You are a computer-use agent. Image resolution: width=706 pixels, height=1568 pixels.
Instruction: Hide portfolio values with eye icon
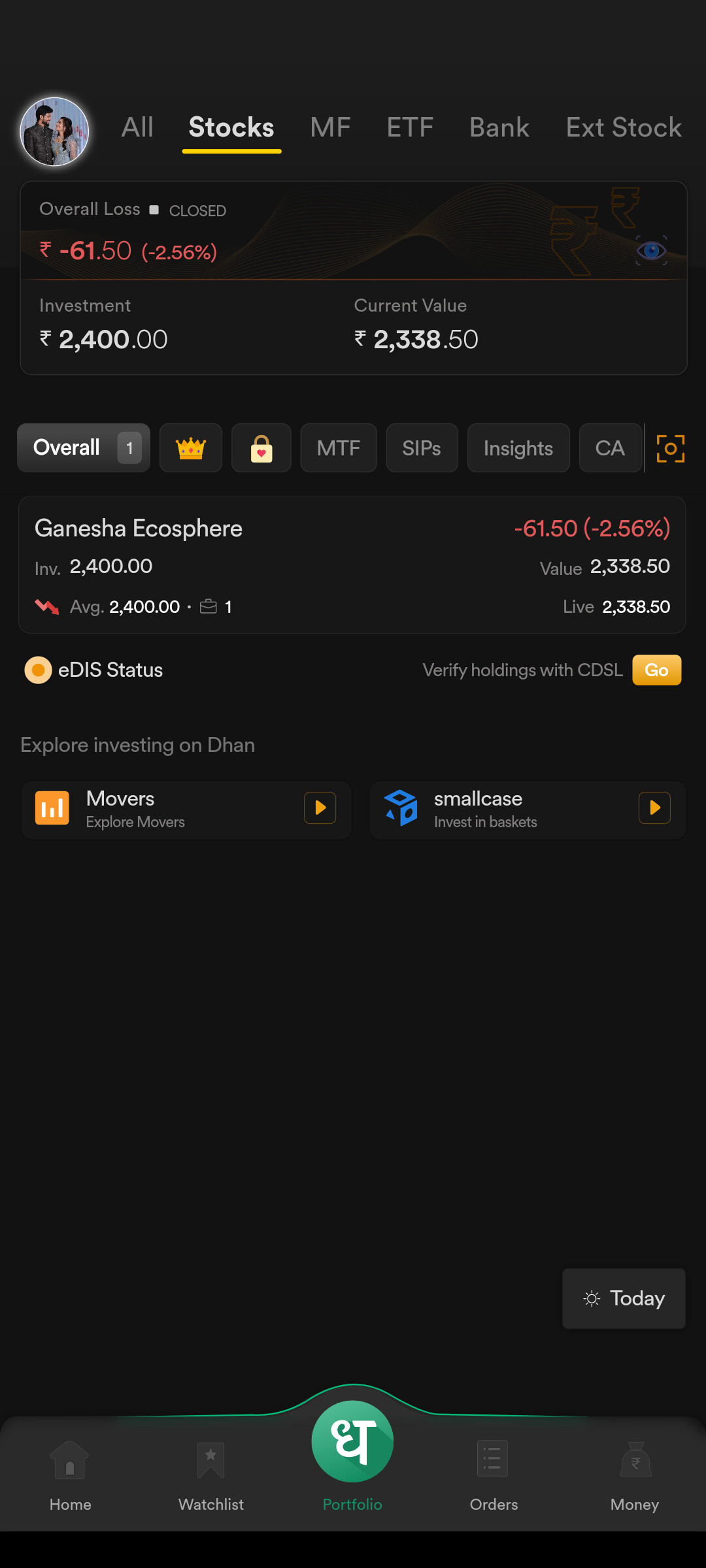click(651, 251)
